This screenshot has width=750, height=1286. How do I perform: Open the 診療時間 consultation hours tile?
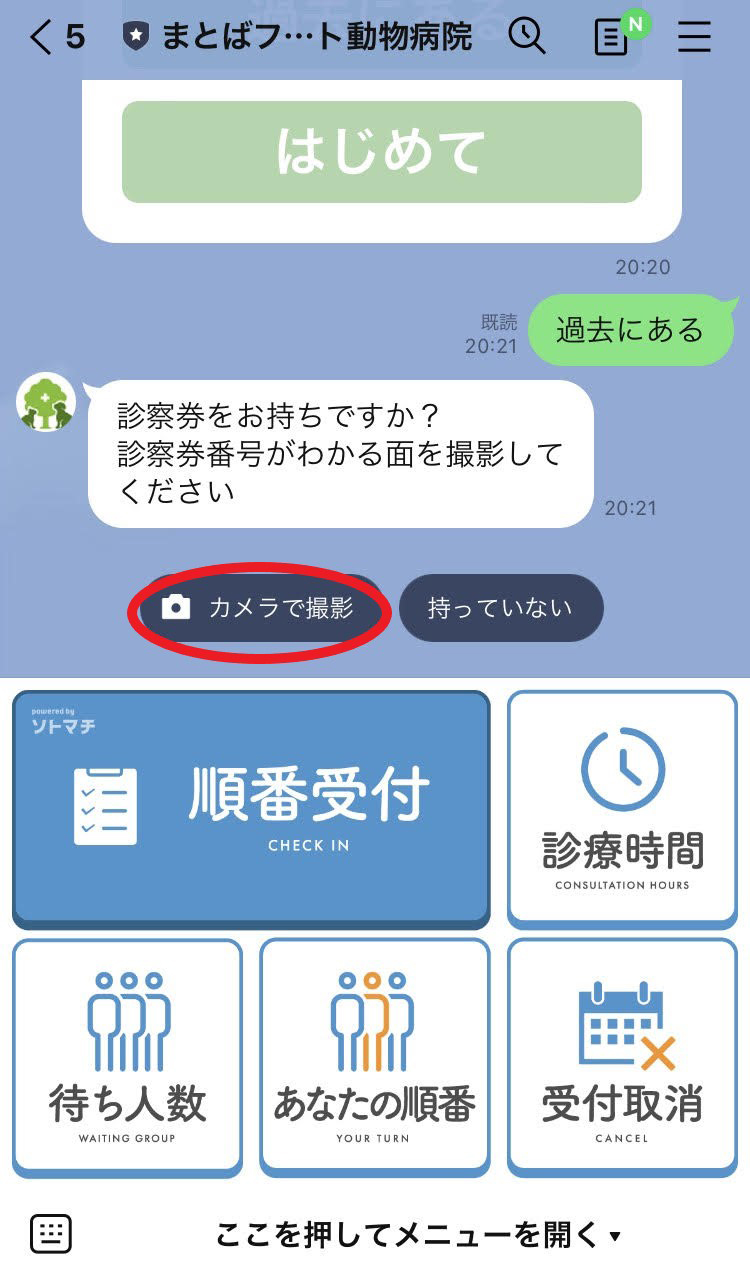tap(622, 808)
